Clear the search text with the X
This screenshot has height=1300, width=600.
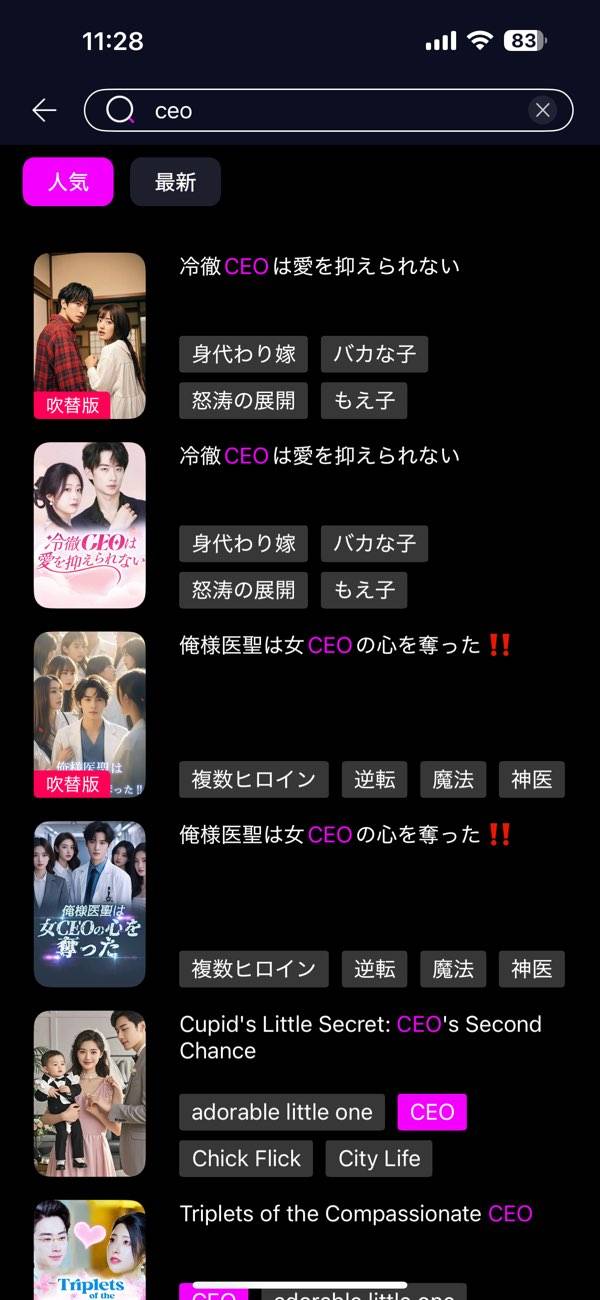click(x=543, y=110)
